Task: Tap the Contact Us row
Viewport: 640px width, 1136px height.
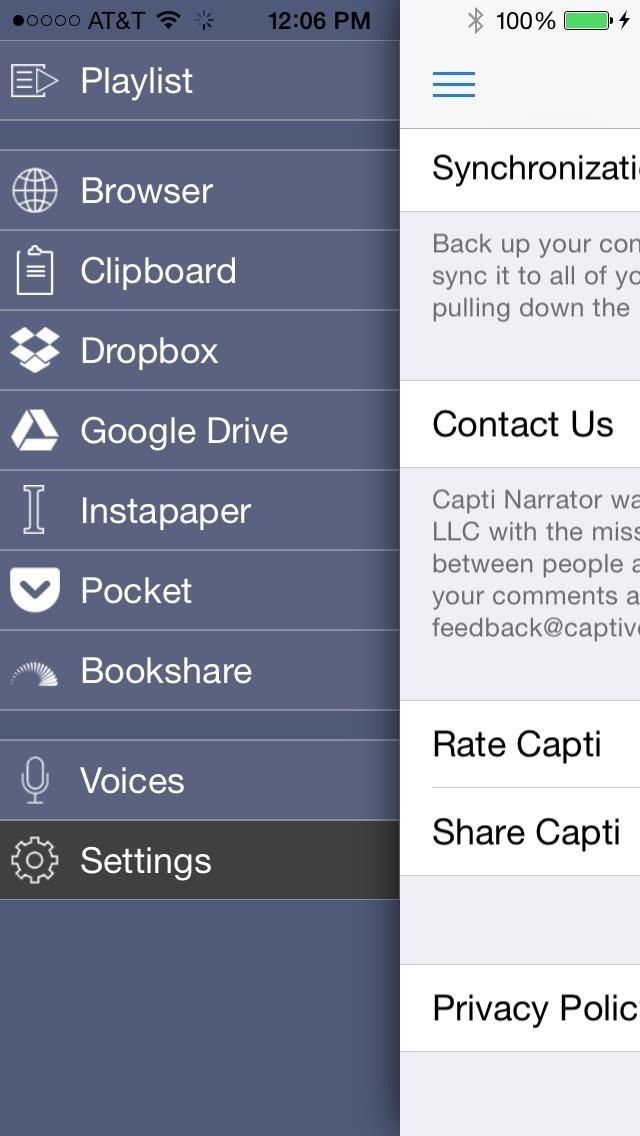Action: coord(522,424)
